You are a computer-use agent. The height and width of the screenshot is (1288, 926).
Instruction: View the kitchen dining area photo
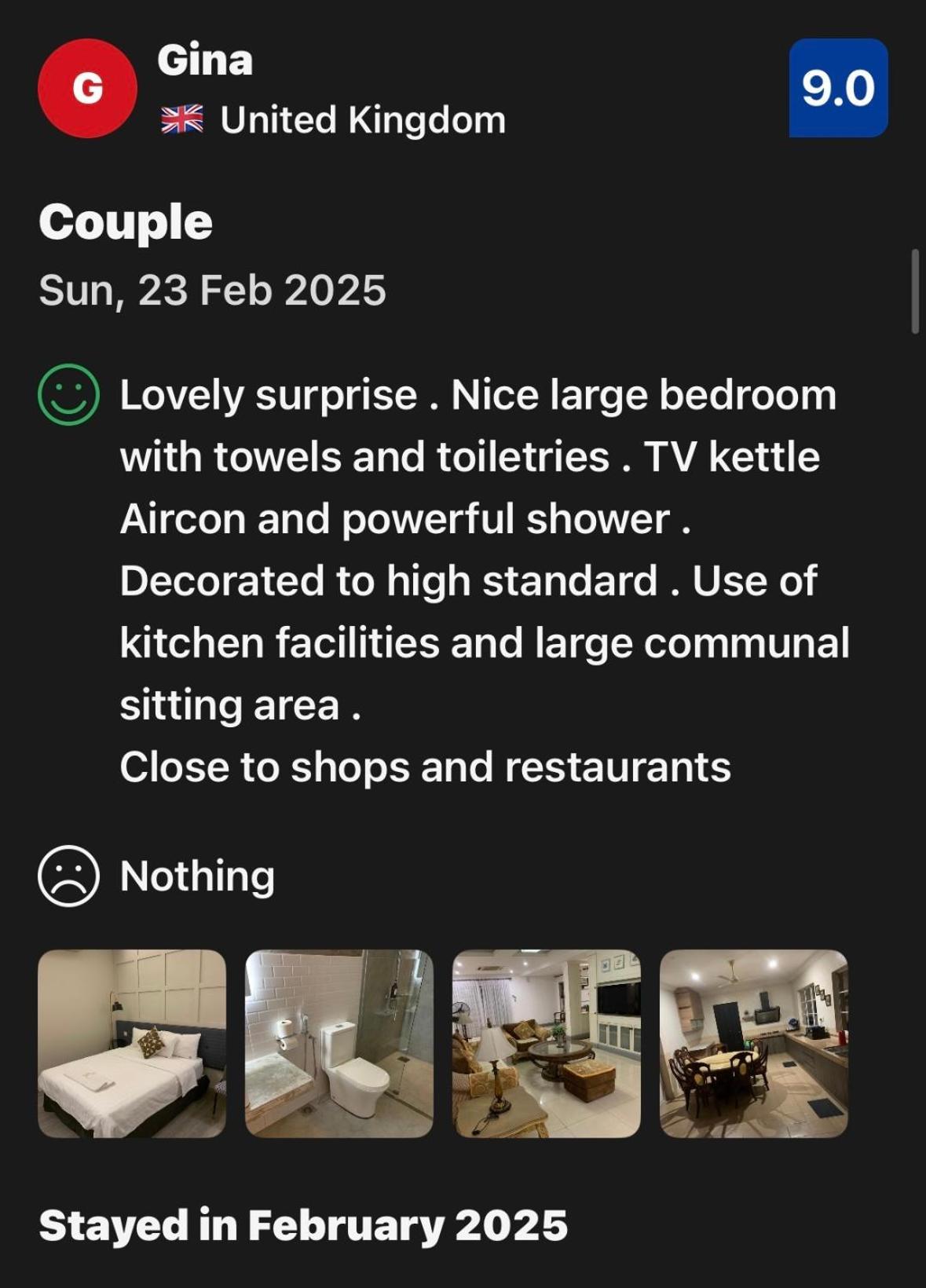coord(753,1044)
